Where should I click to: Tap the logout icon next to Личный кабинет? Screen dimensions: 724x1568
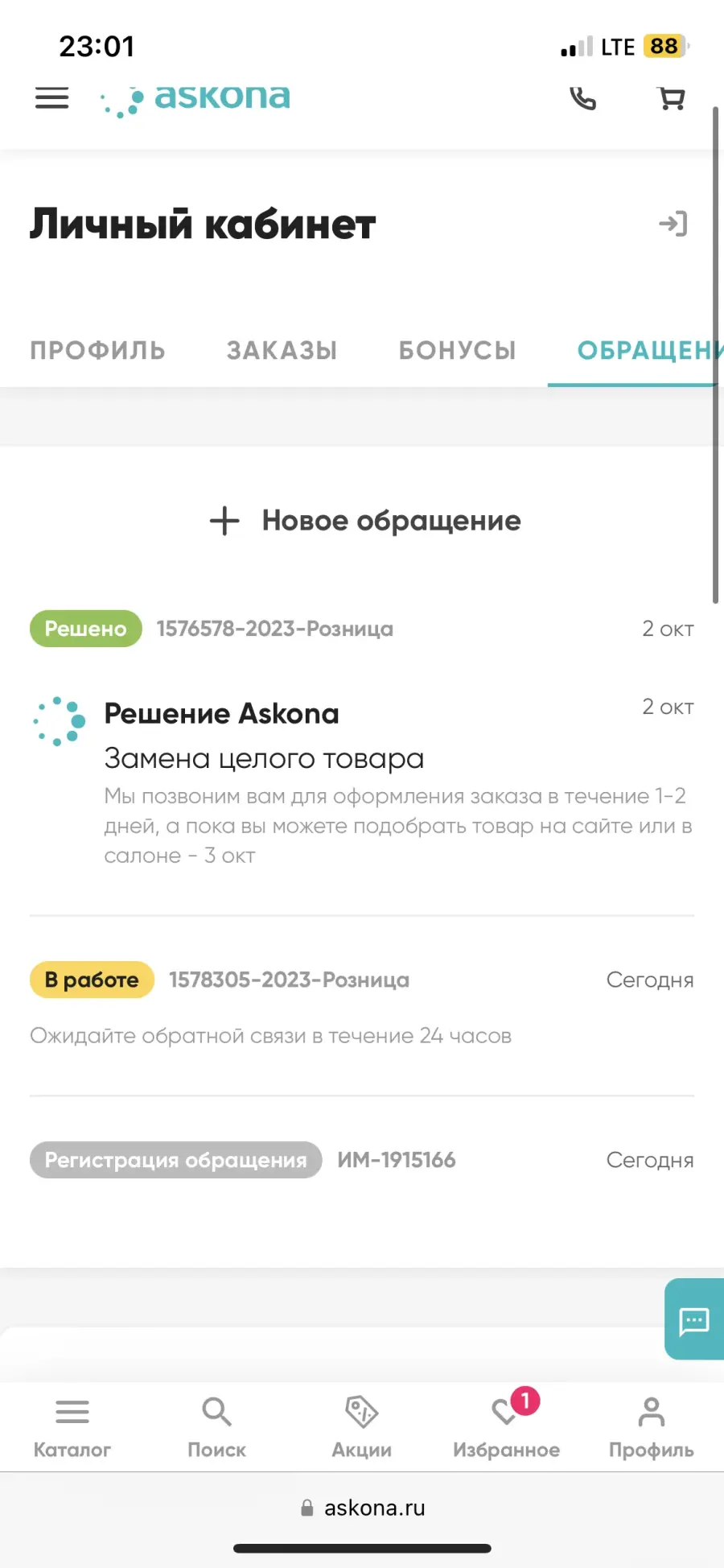coord(673,224)
